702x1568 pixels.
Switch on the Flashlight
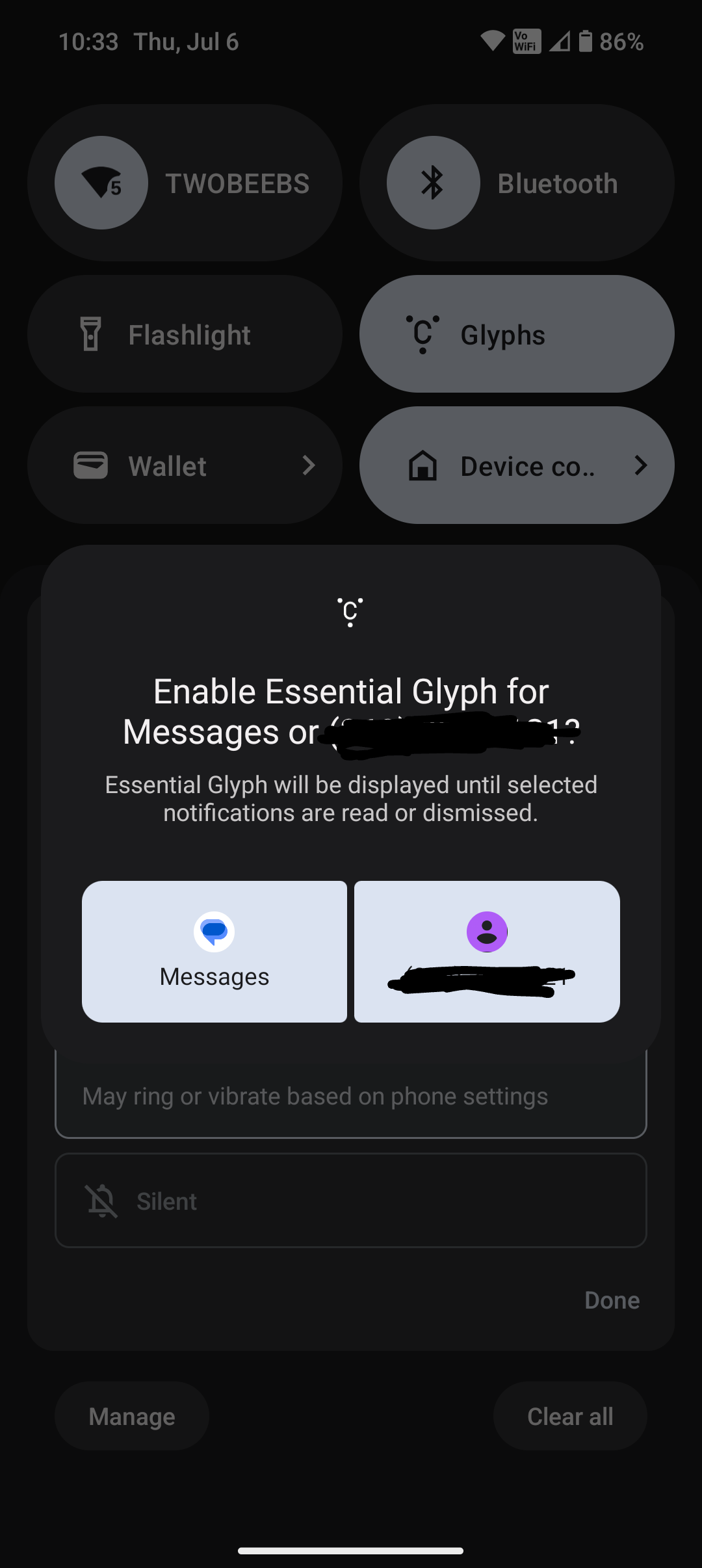tap(185, 334)
